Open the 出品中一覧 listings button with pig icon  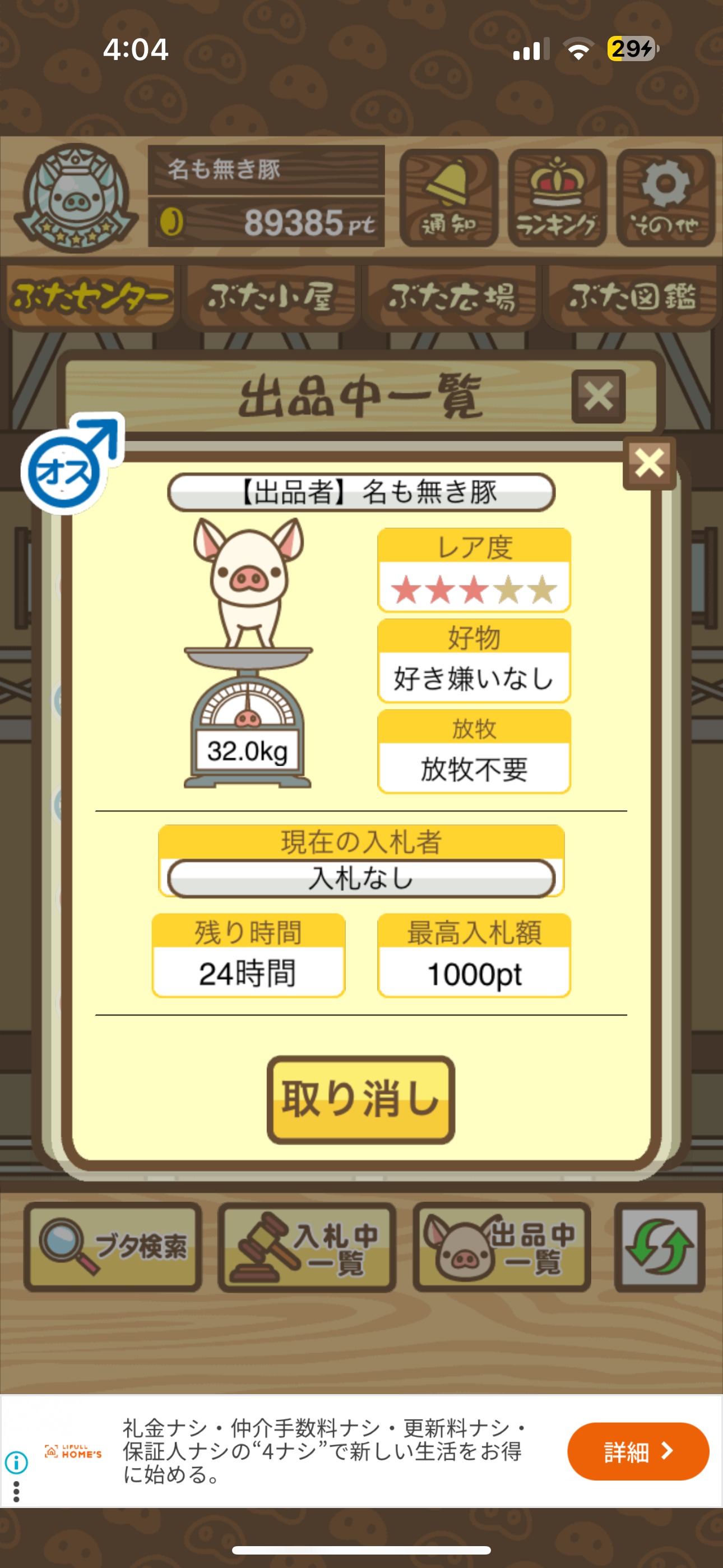pos(502,1247)
